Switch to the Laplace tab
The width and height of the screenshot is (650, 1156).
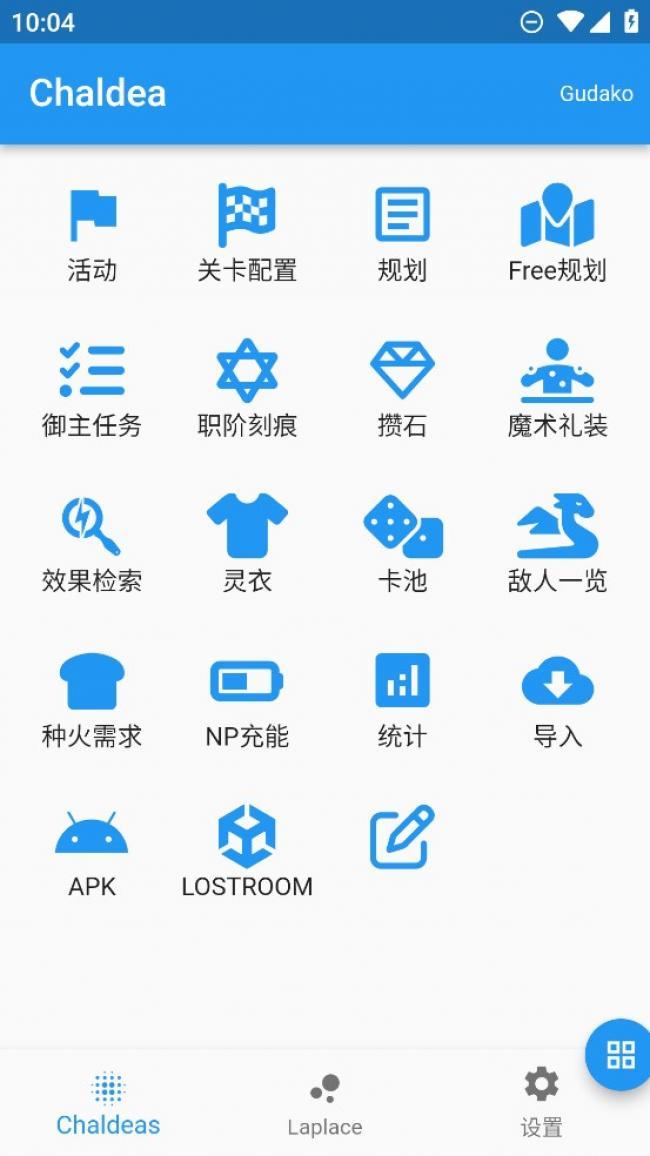tap(325, 1104)
